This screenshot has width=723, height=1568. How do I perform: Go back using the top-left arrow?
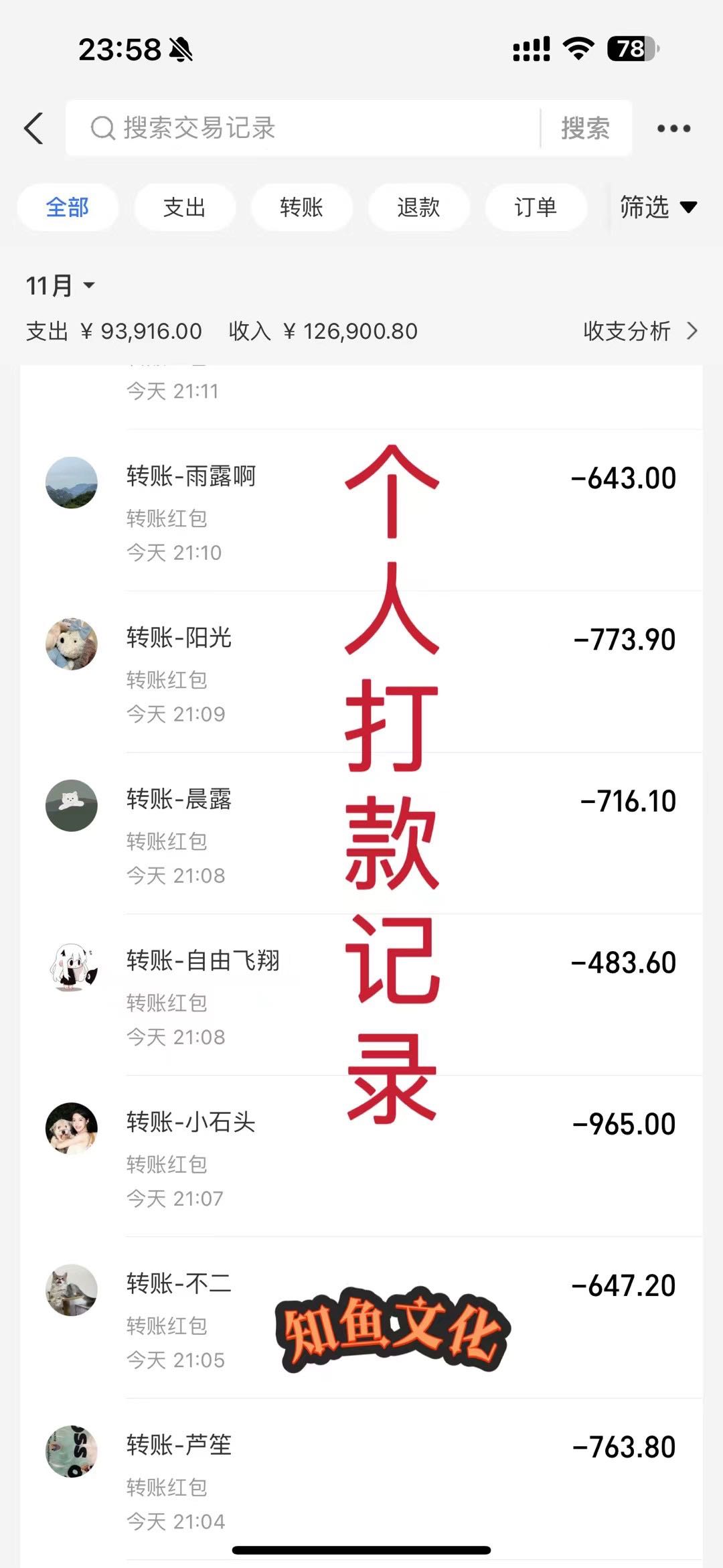pyautogui.click(x=34, y=128)
